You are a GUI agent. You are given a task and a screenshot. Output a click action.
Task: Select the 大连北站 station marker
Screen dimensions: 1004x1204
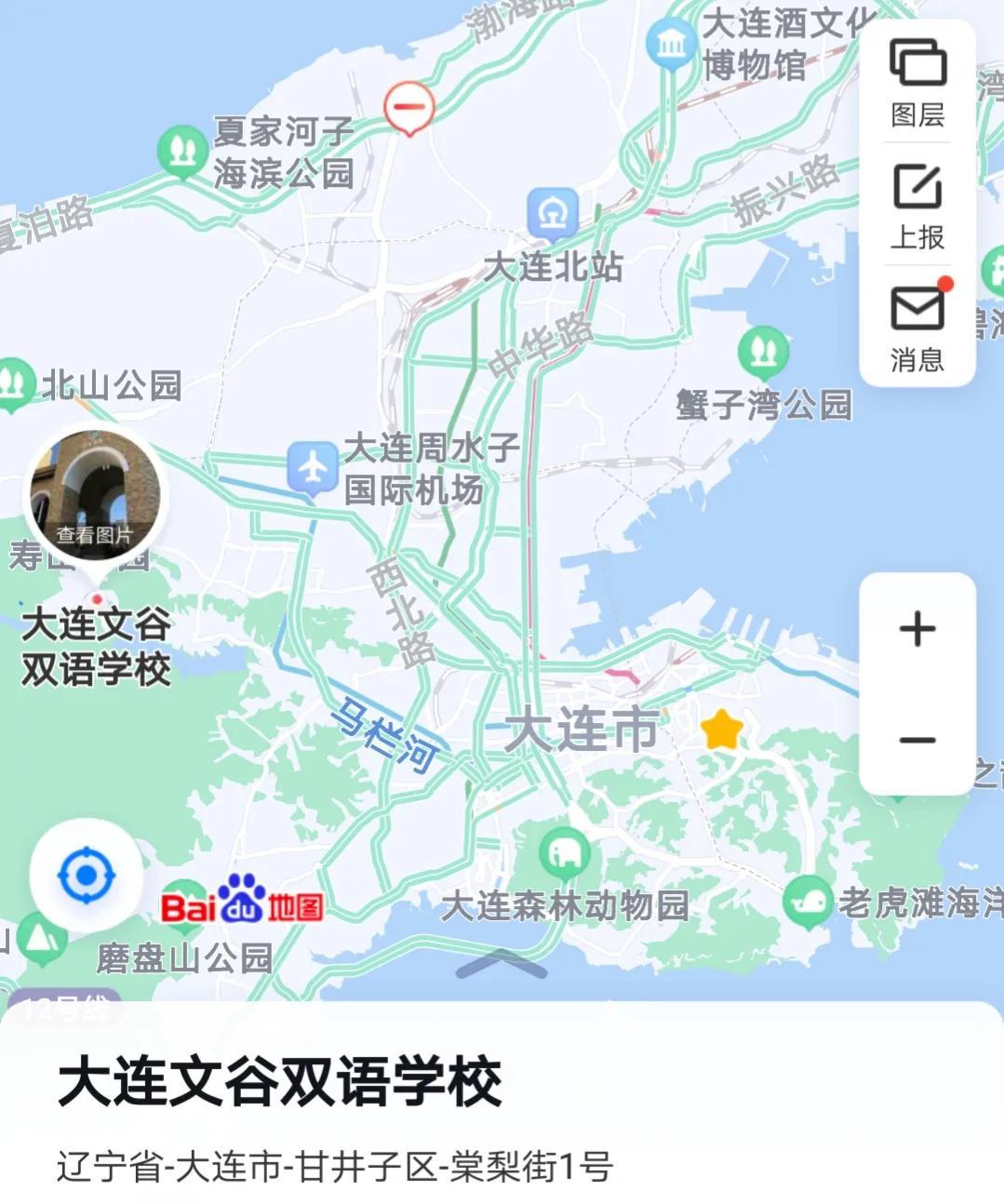click(553, 214)
